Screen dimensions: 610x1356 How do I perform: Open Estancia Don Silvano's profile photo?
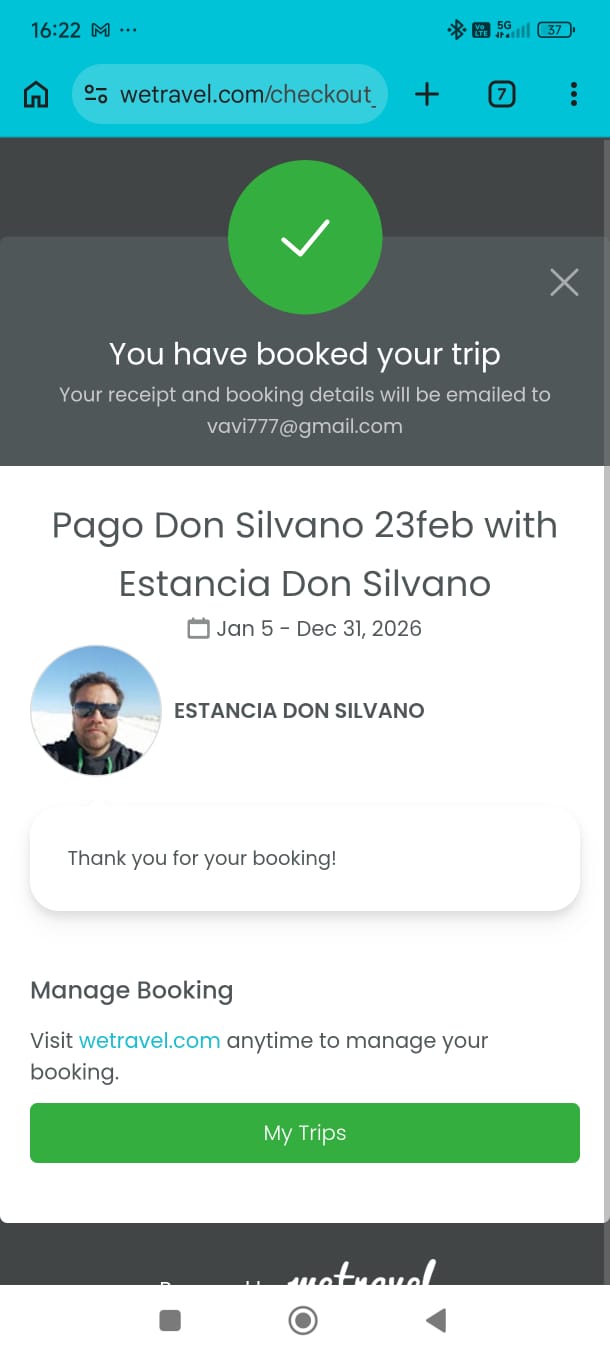pos(95,710)
